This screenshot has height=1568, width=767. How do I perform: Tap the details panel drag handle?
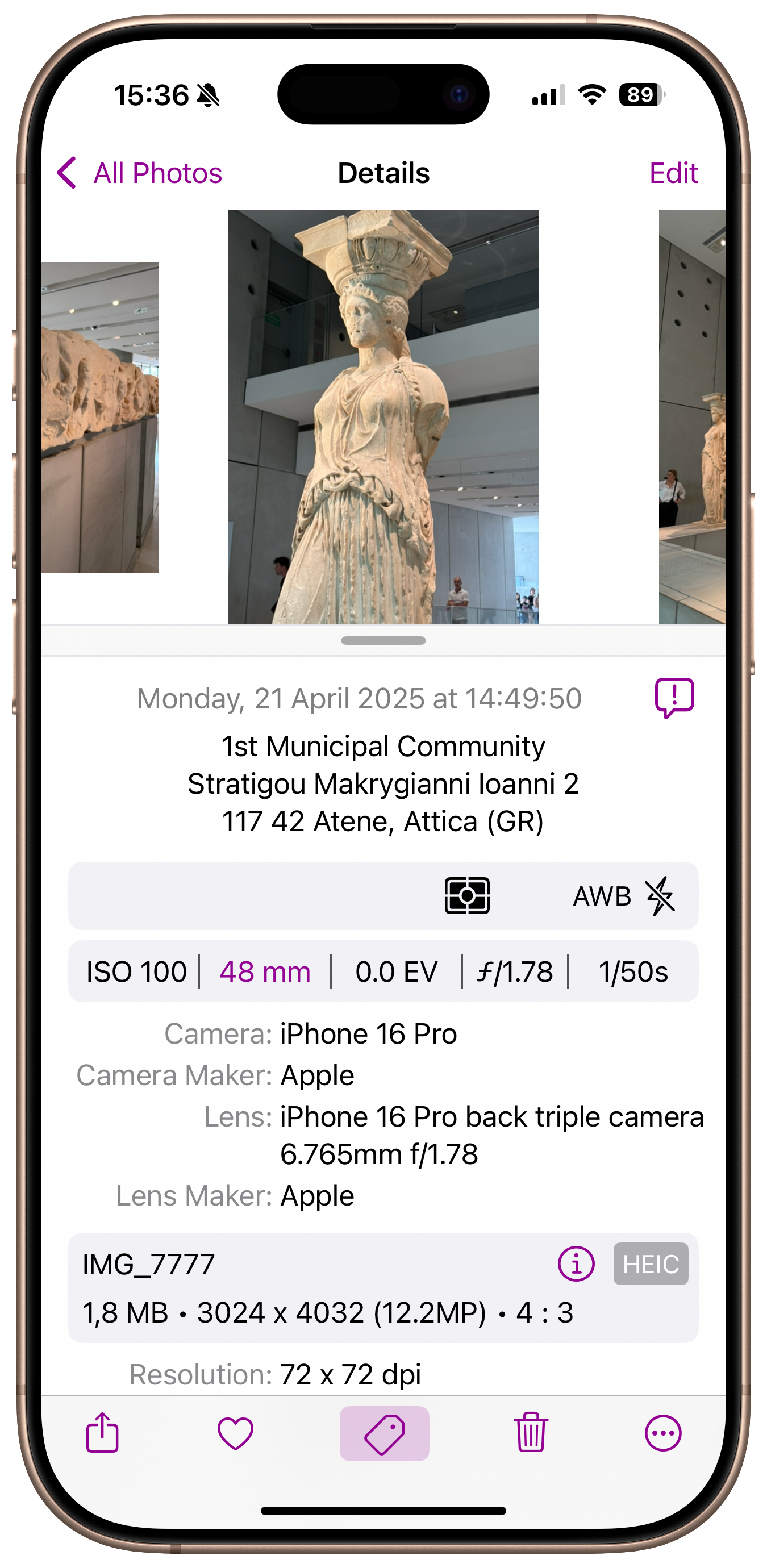point(383,640)
